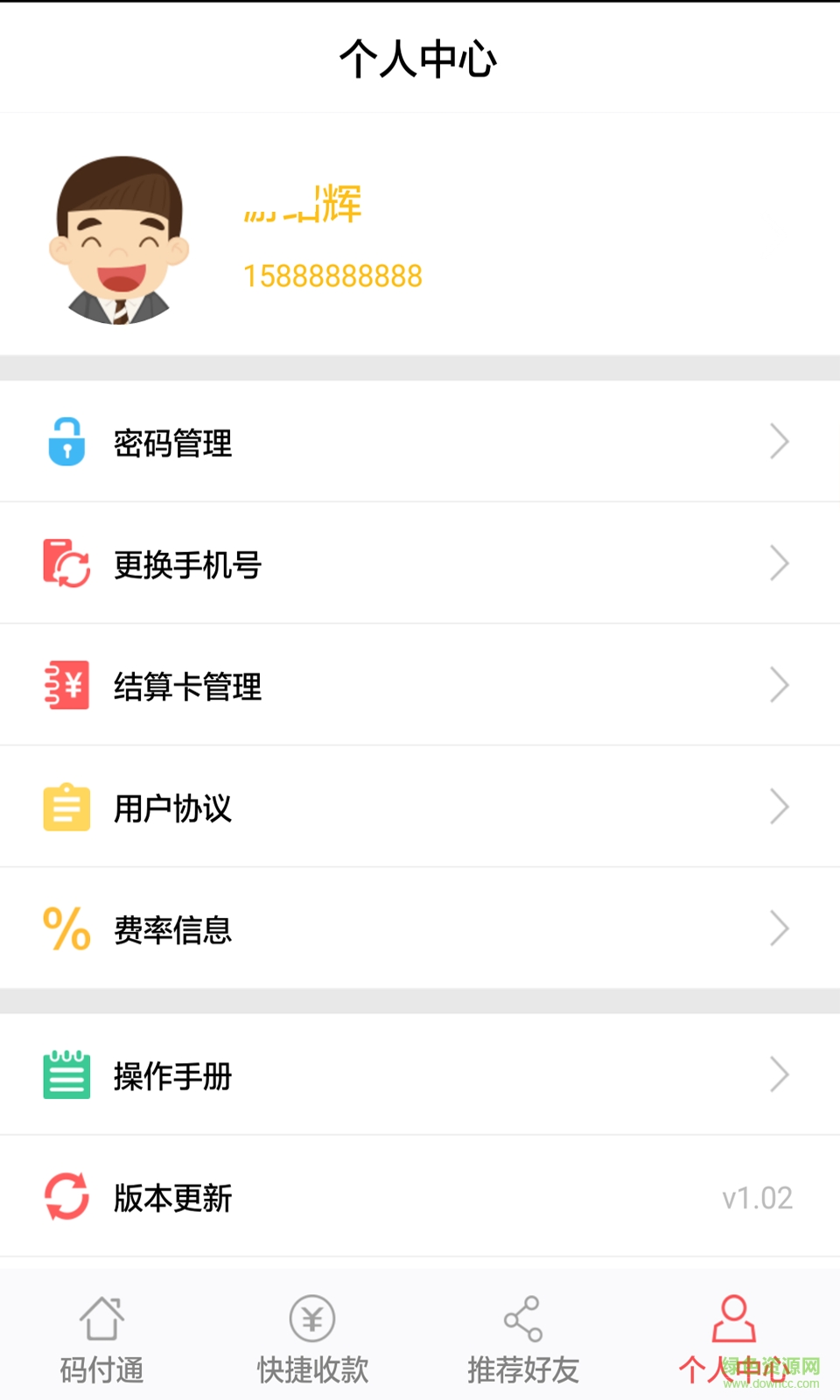
Task: Switch to the 码付通 tab
Action: point(102,1339)
